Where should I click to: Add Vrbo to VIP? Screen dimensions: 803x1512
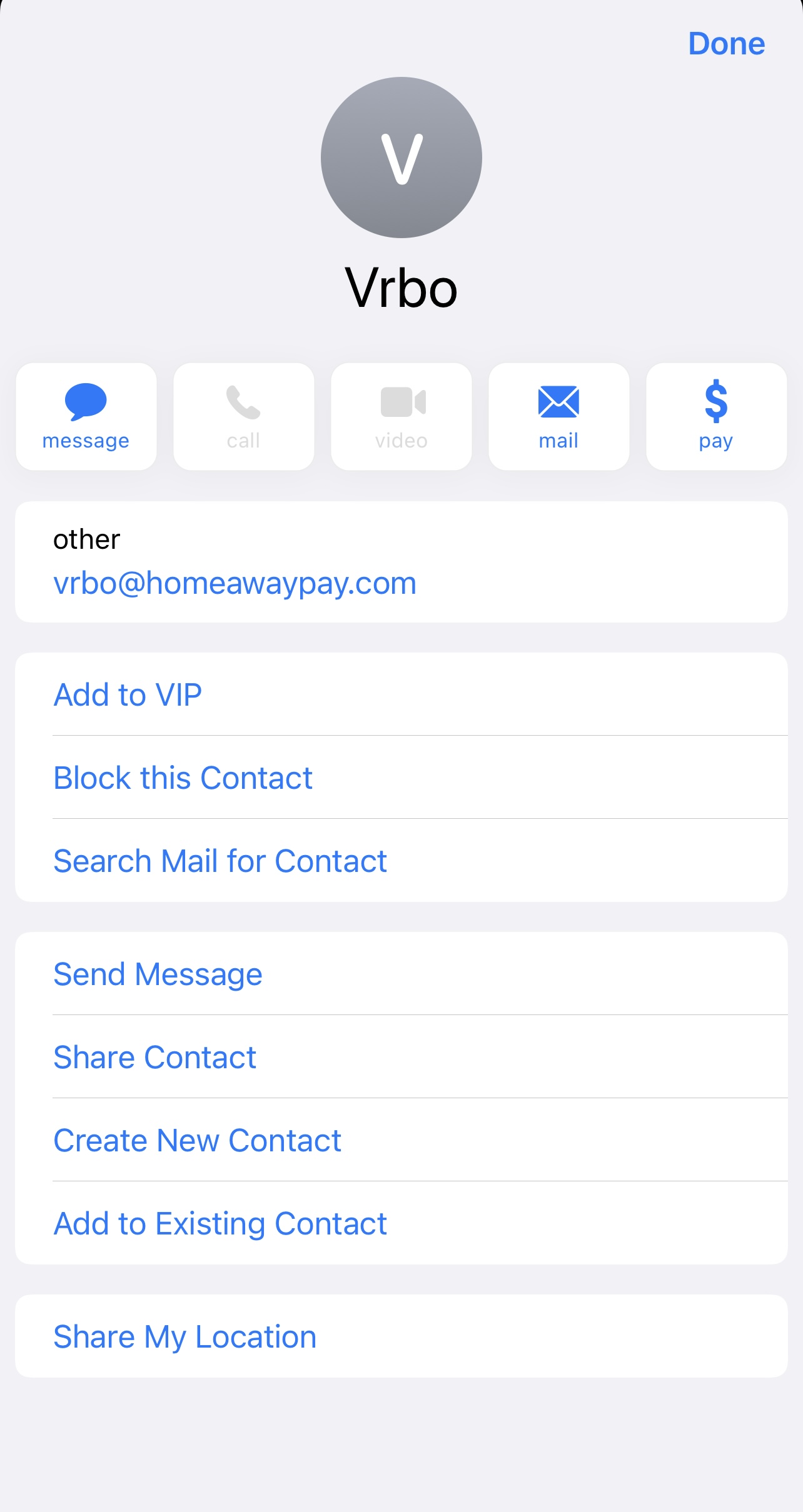pyautogui.click(x=401, y=694)
